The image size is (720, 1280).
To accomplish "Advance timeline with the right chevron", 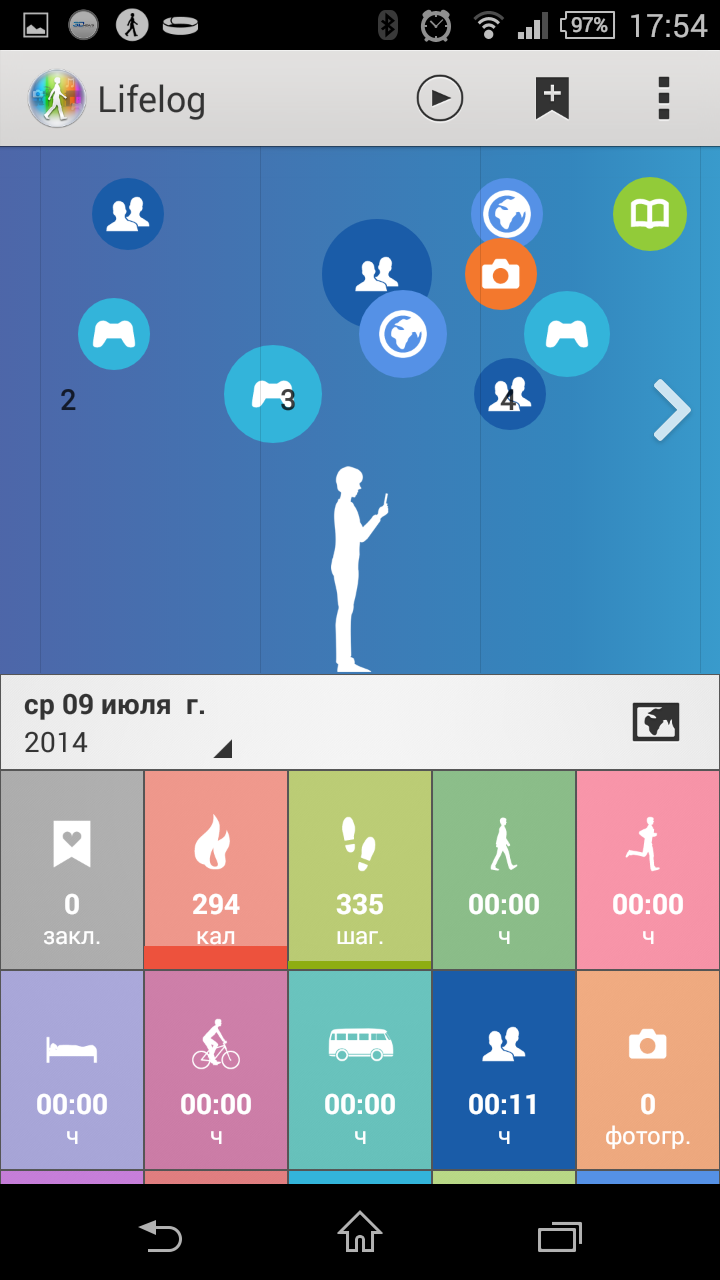I will coord(672,410).
